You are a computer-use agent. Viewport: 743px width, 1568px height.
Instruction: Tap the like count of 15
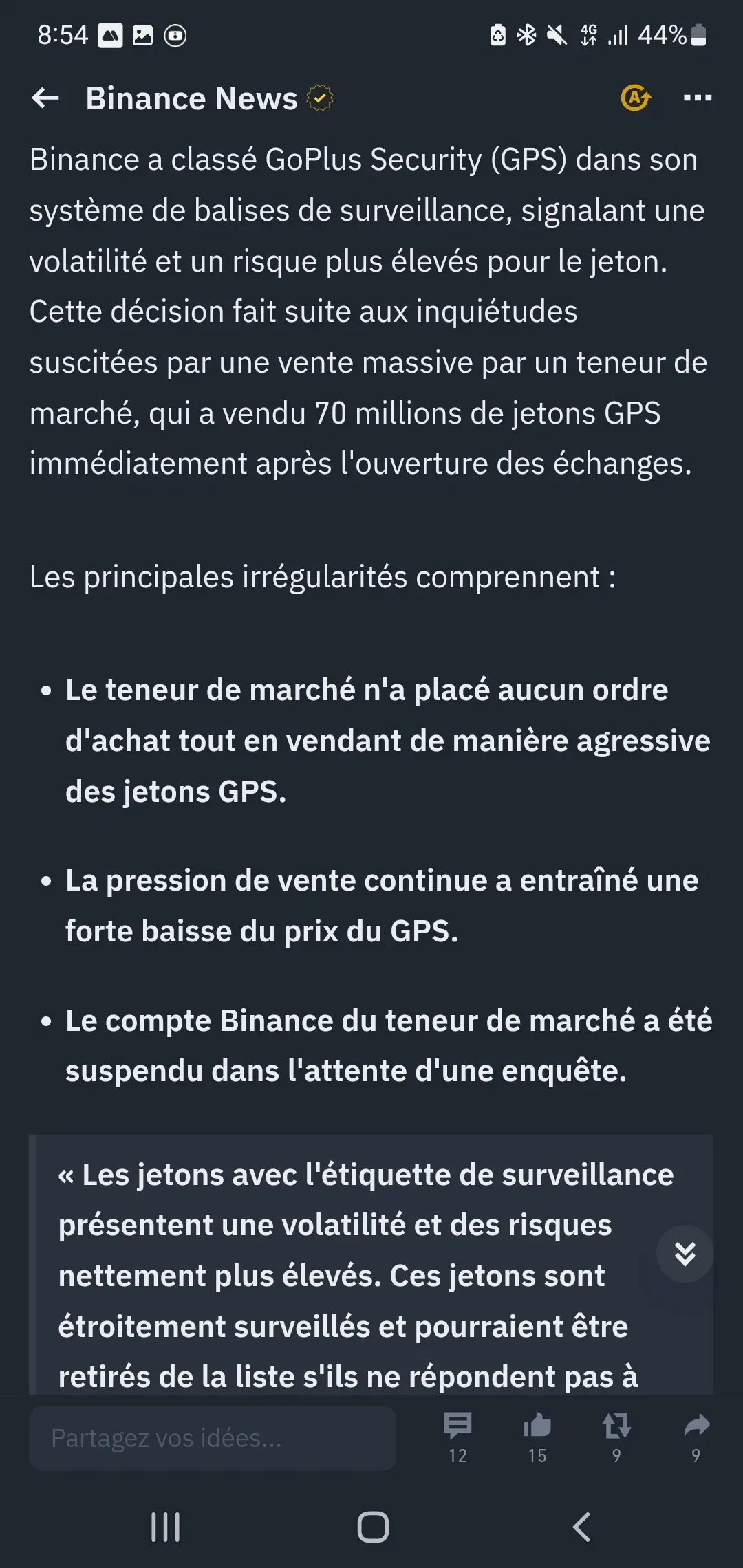tap(537, 1456)
